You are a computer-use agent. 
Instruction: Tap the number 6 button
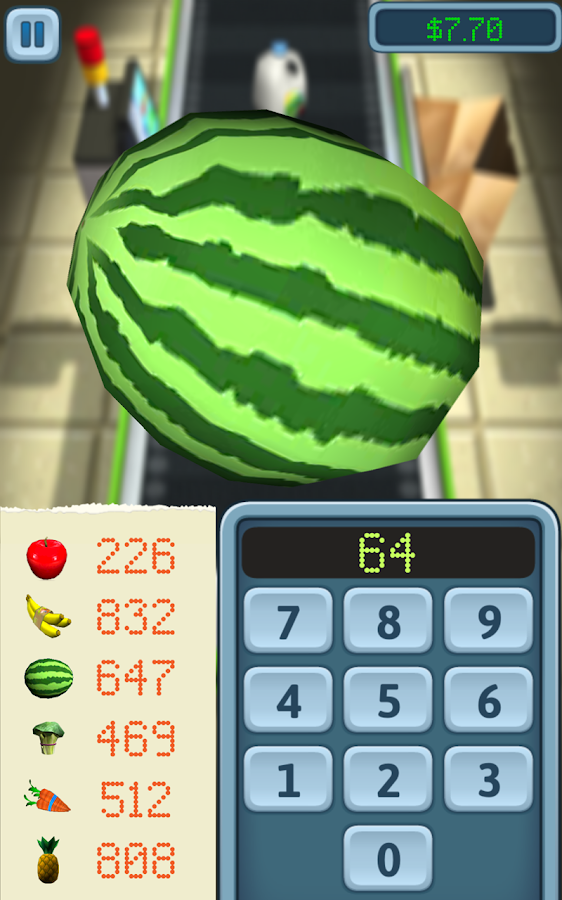tap(489, 700)
